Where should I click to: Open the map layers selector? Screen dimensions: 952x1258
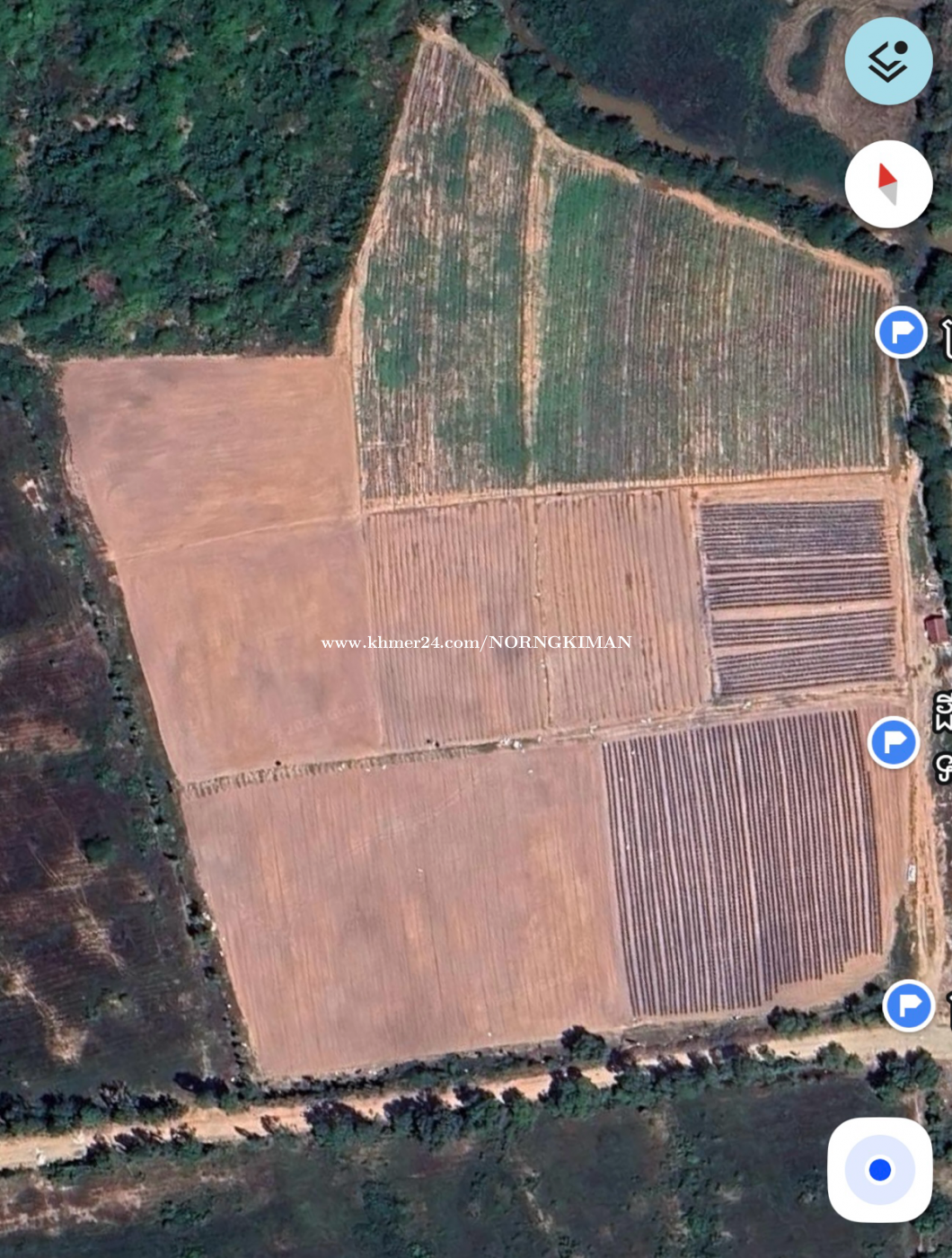(x=888, y=61)
